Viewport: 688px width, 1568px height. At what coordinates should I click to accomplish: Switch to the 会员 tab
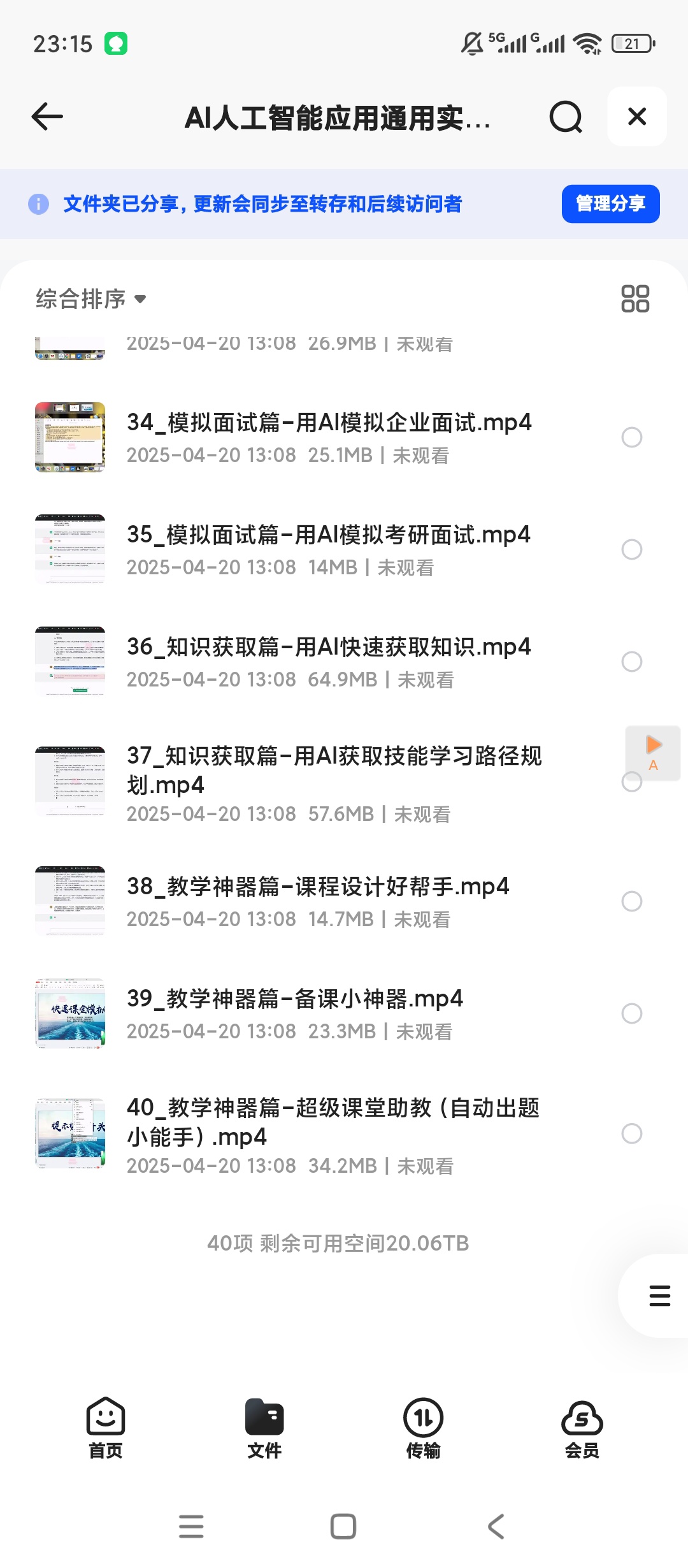coord(582,1428)
